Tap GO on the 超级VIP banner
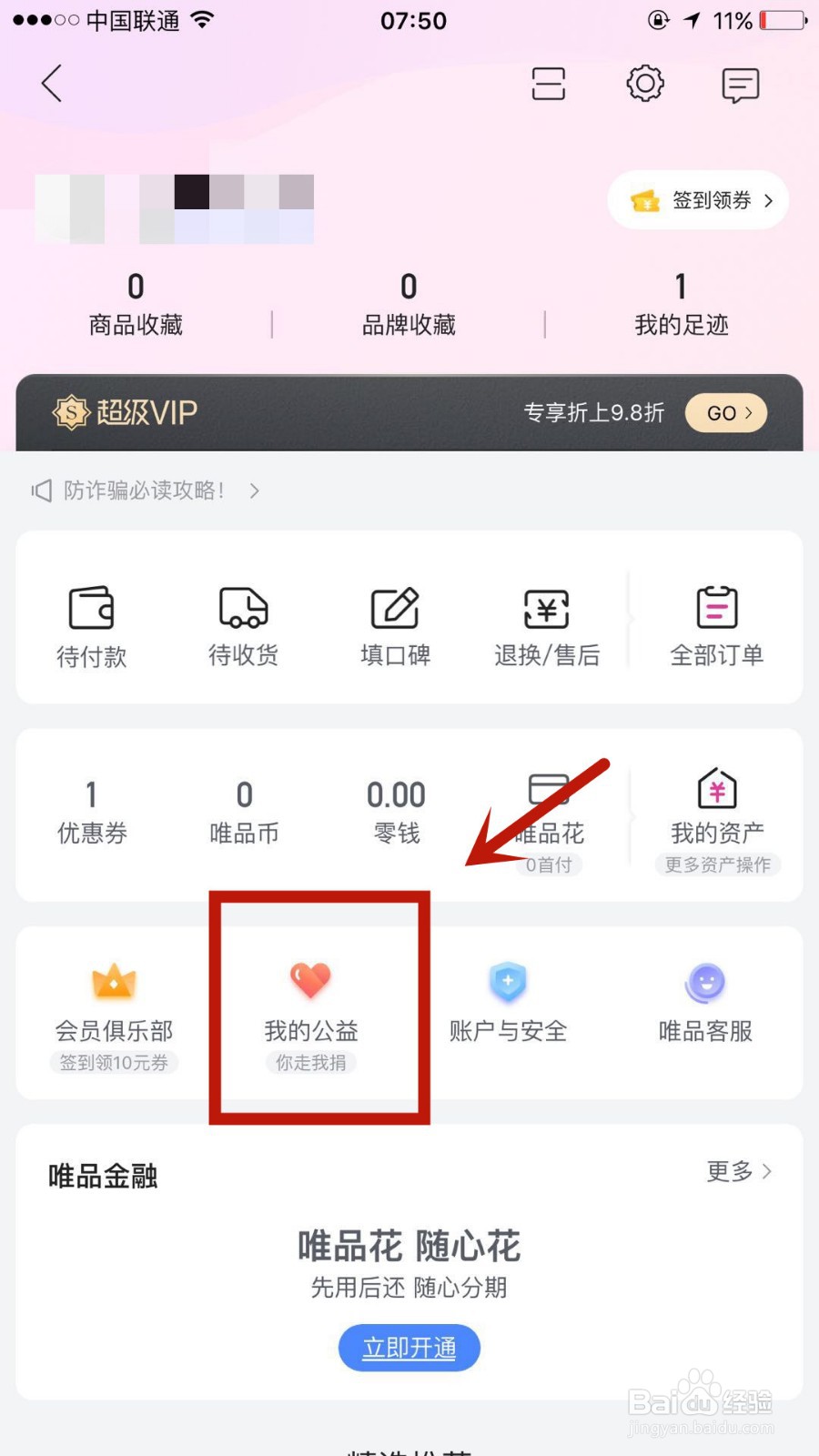819x1456 pixels. tap(725, 413)
